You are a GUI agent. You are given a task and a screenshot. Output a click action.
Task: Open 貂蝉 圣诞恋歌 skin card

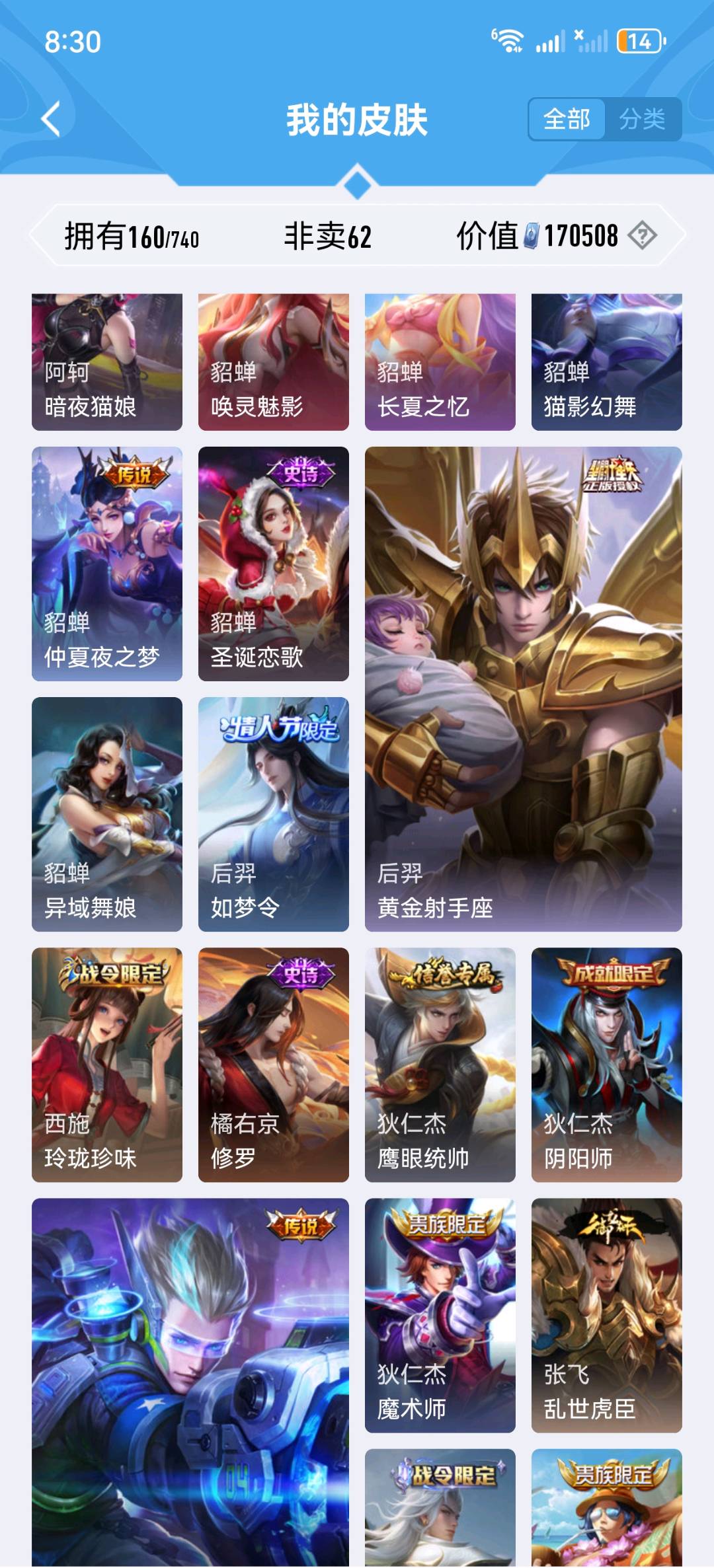pos(274,564)
